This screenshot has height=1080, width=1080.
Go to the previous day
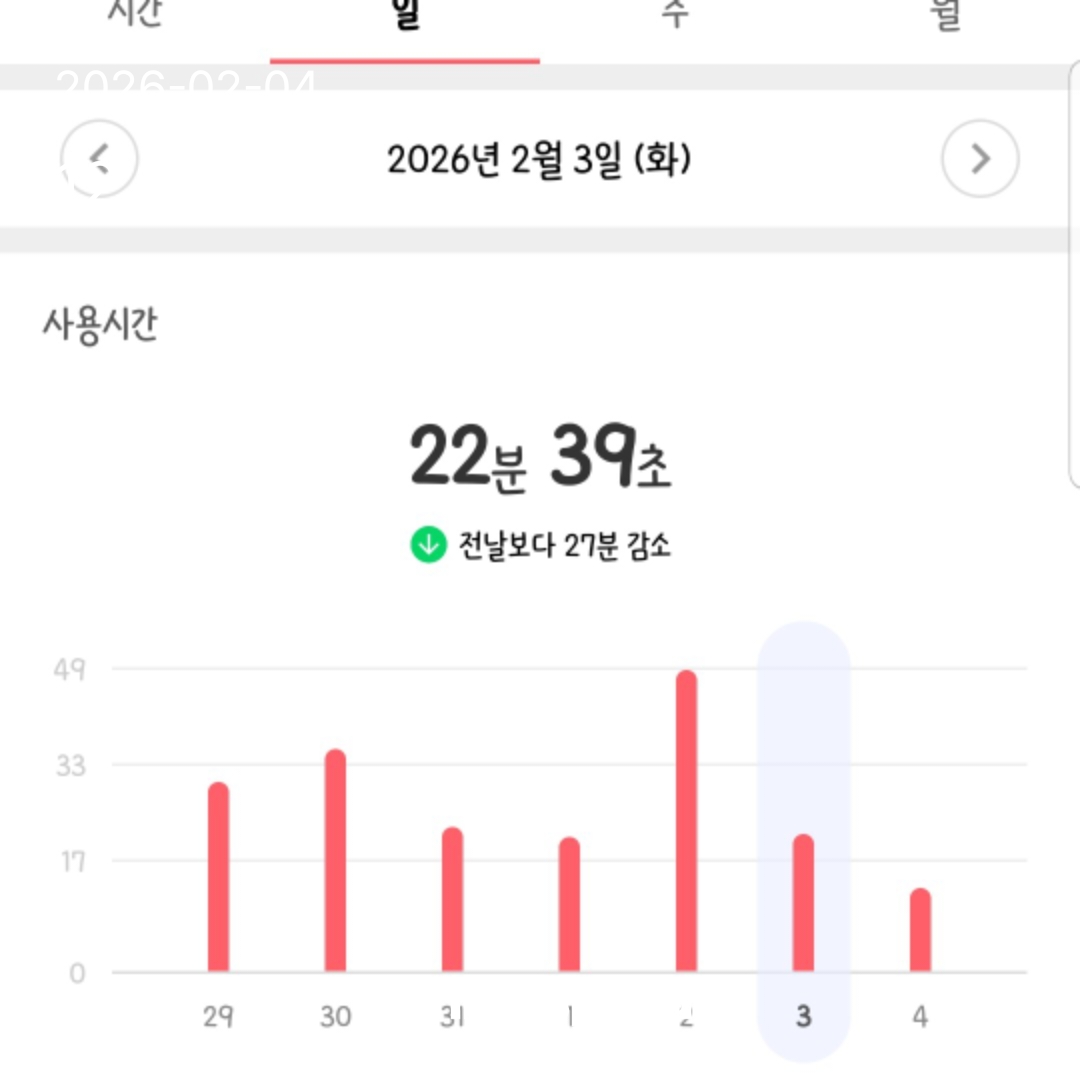[x=99, y=159]
